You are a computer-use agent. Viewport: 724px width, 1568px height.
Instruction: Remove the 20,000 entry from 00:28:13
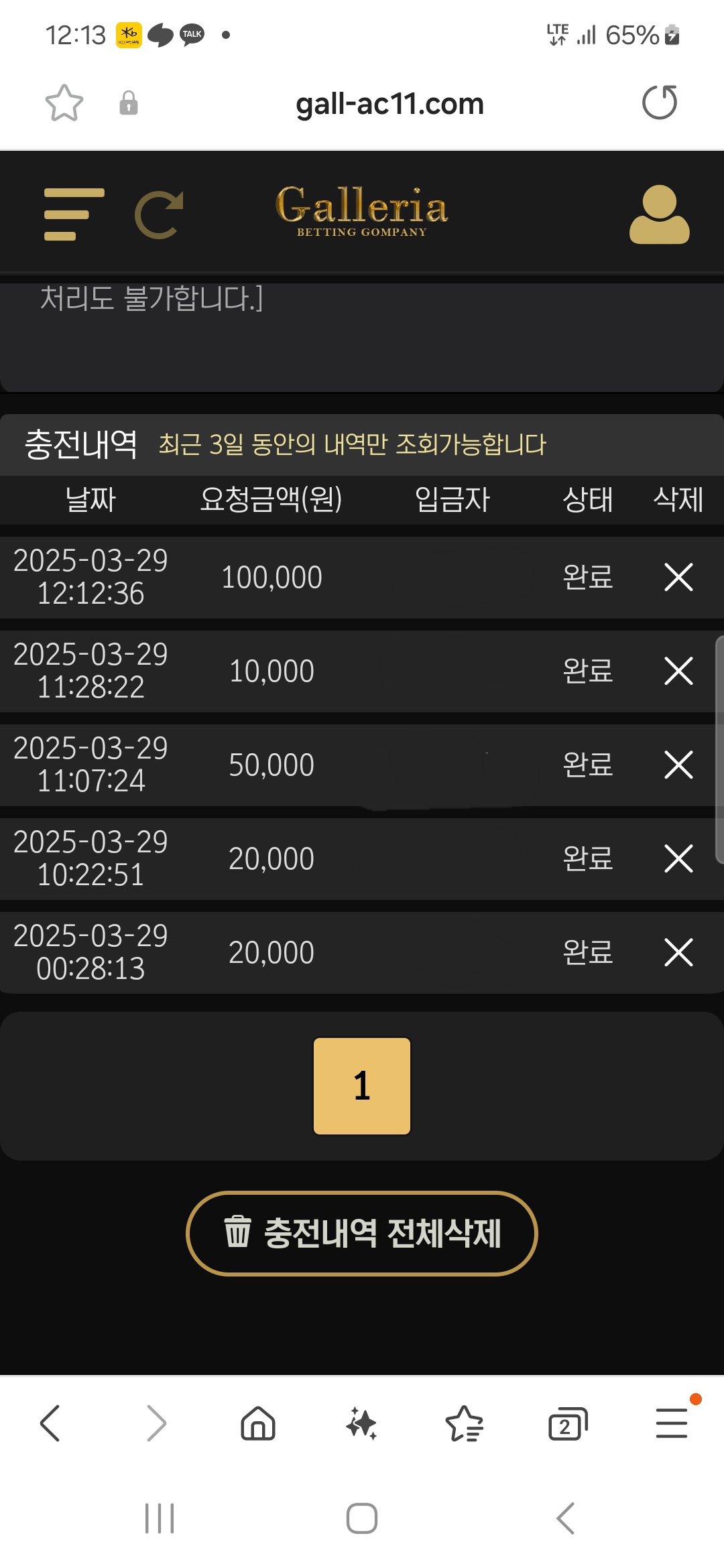point(678,952)
